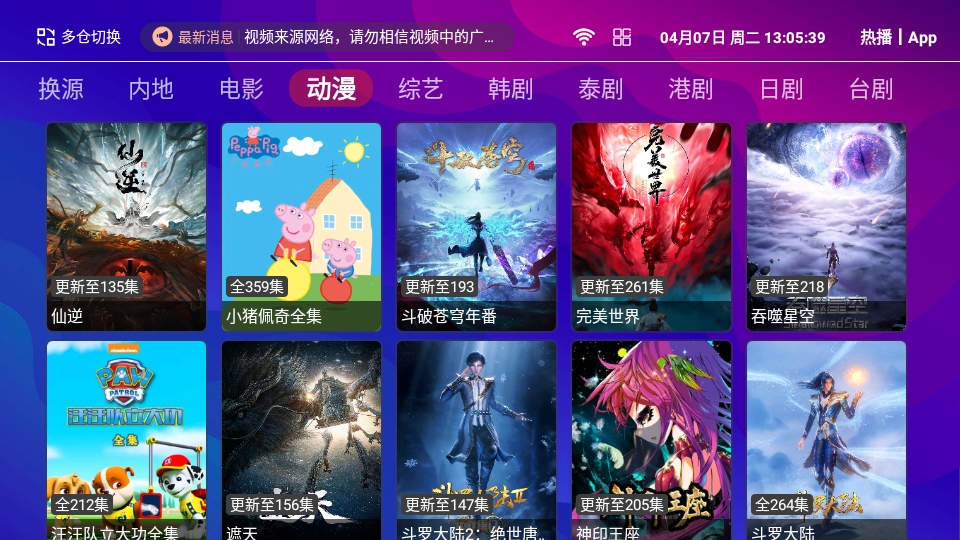Open the 最新消息 announcement bar
The width and height of the screenshot is (960, 540).
[327, 37]
